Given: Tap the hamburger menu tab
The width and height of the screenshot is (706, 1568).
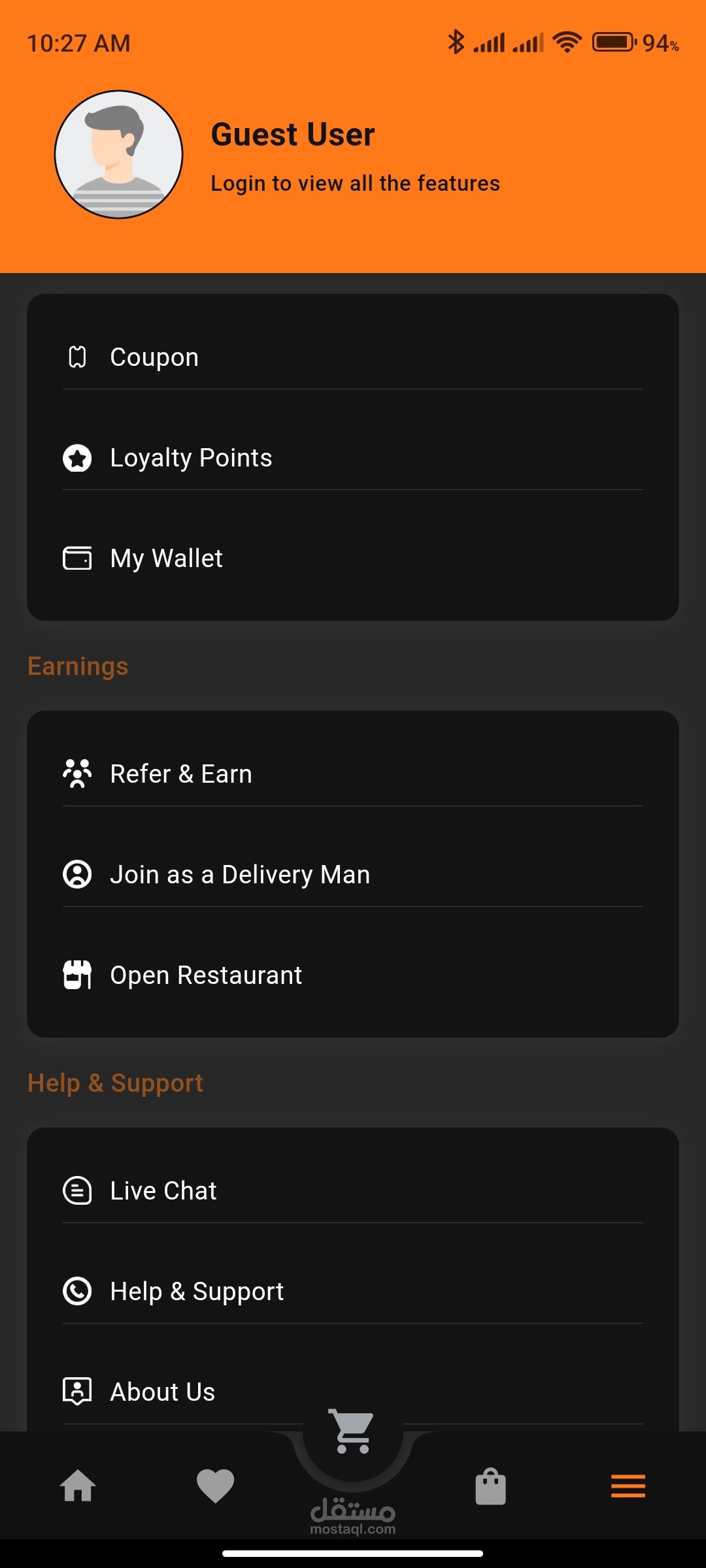Looking at the screenshot, I should coord(628,1486).
